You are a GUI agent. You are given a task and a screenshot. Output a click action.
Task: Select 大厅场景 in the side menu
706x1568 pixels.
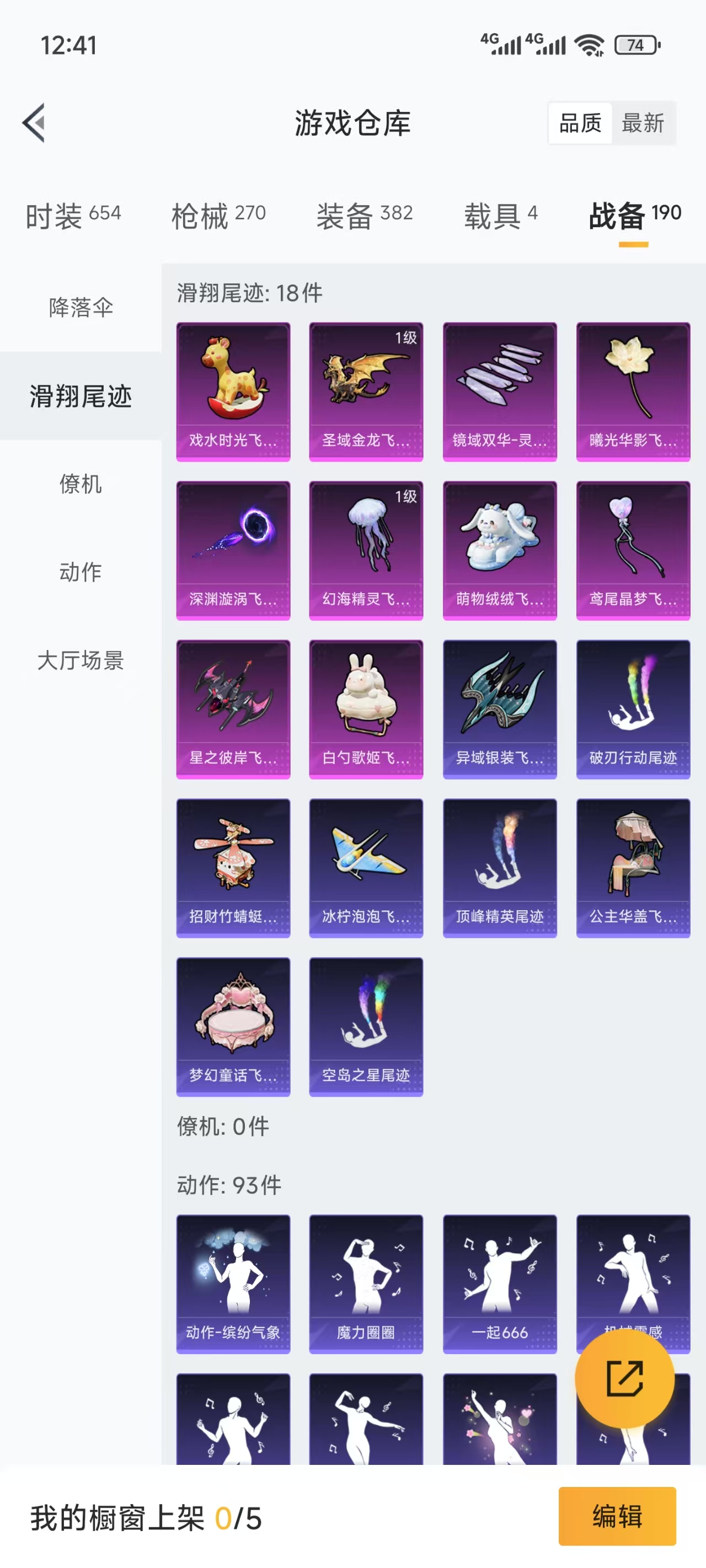click(81, 661)
